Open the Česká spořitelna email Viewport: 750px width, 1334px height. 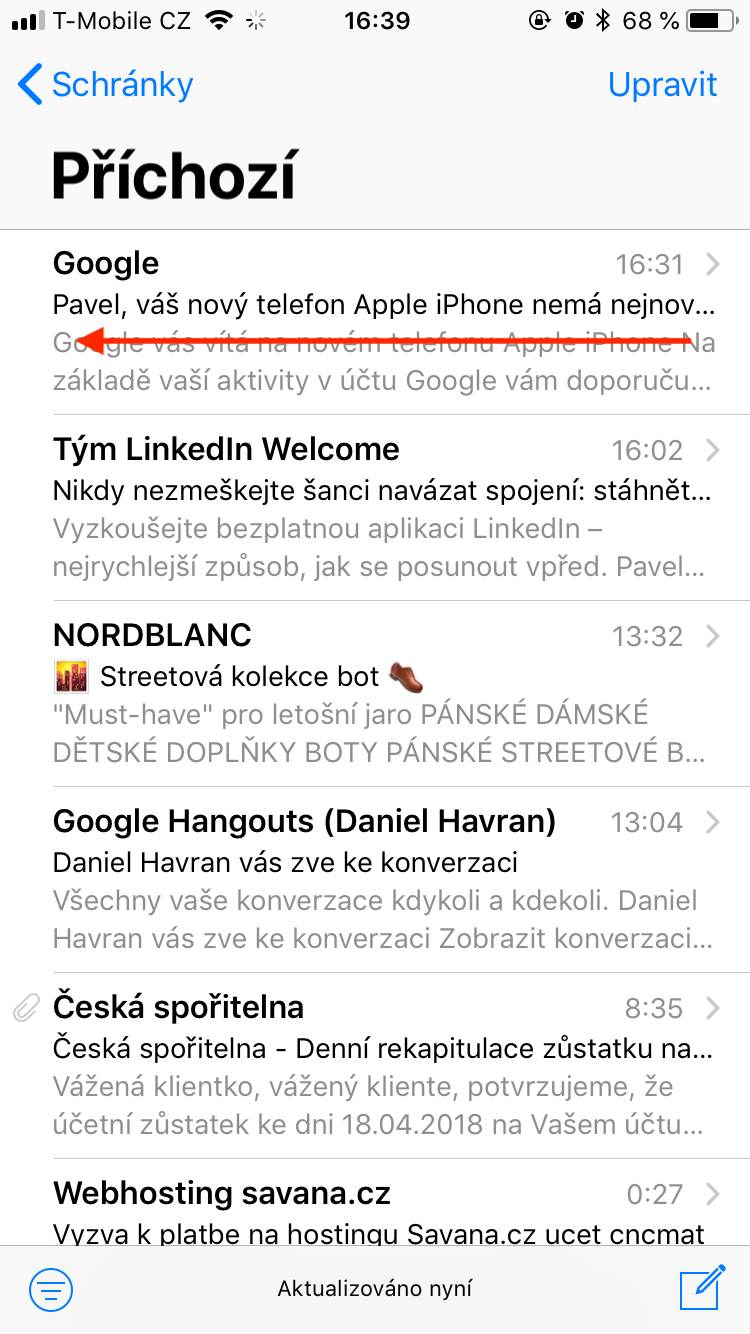click(x=380, y=1066)
